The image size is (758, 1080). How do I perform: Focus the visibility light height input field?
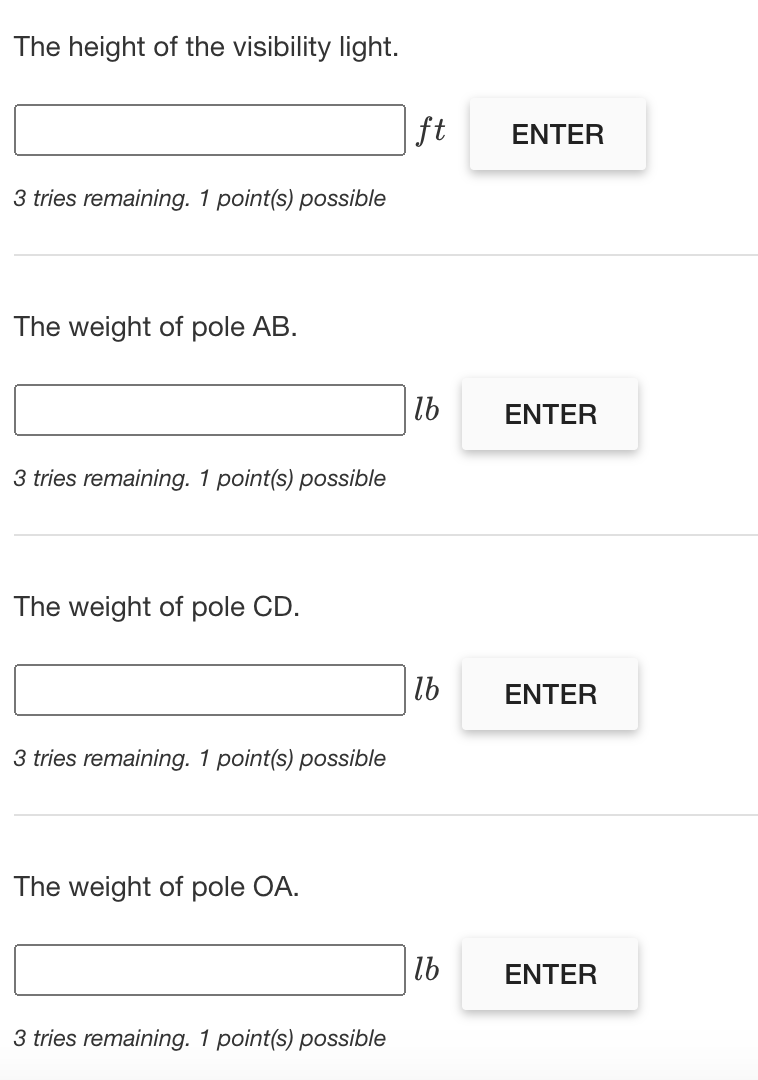(x=209, y=130)
